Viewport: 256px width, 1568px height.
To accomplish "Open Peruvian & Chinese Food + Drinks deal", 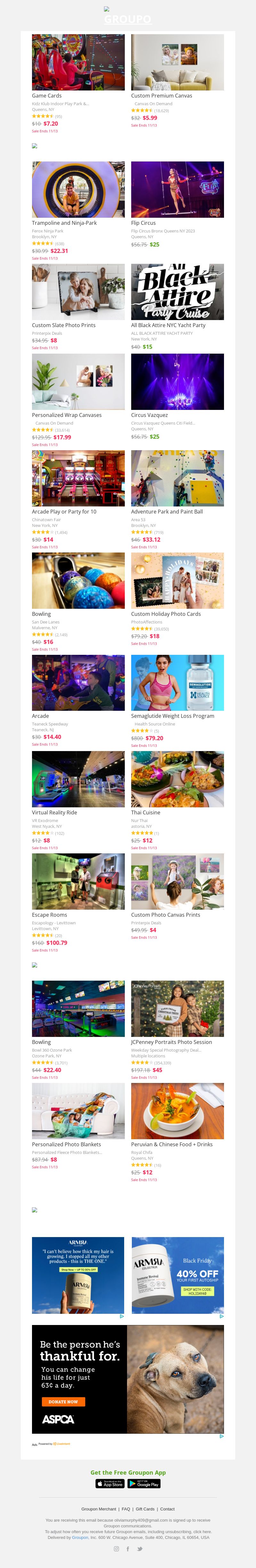I will point(177,1111).
